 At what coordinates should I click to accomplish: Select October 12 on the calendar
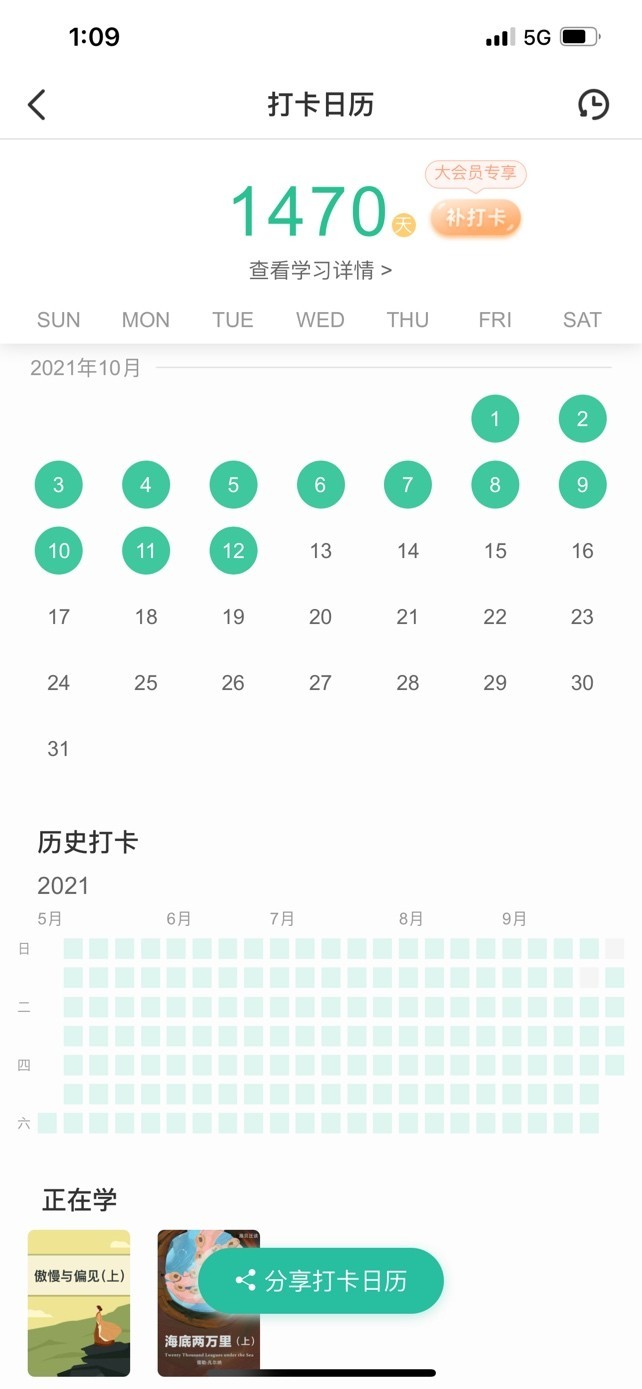233,551
